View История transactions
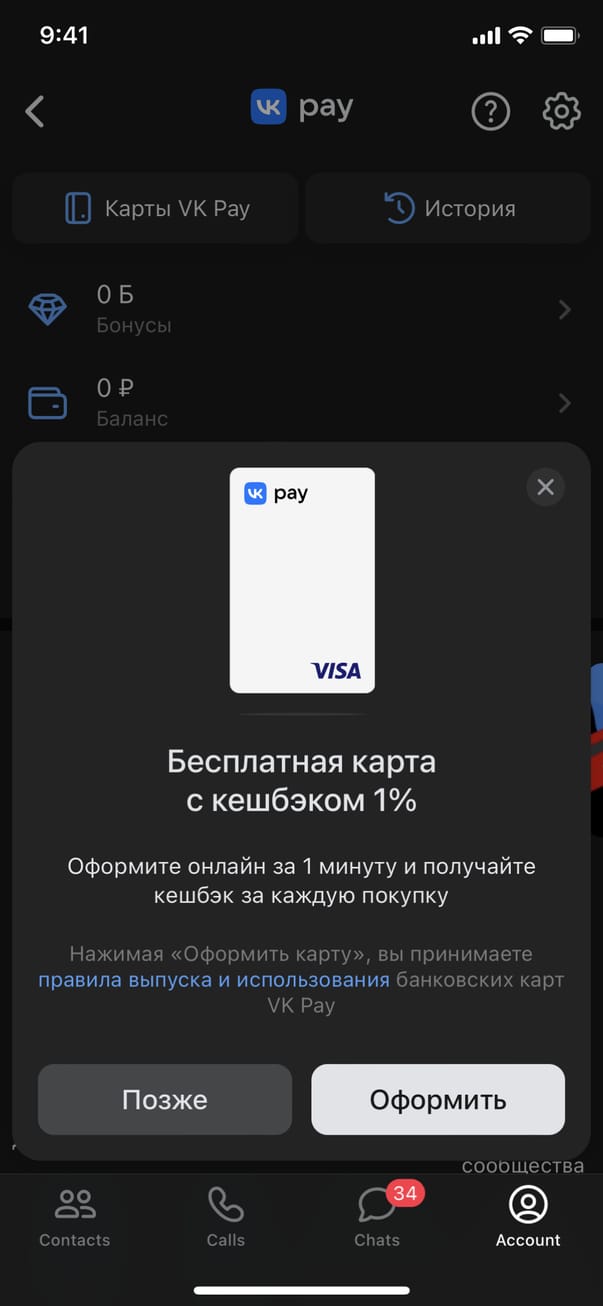 [x=448, y=209]
